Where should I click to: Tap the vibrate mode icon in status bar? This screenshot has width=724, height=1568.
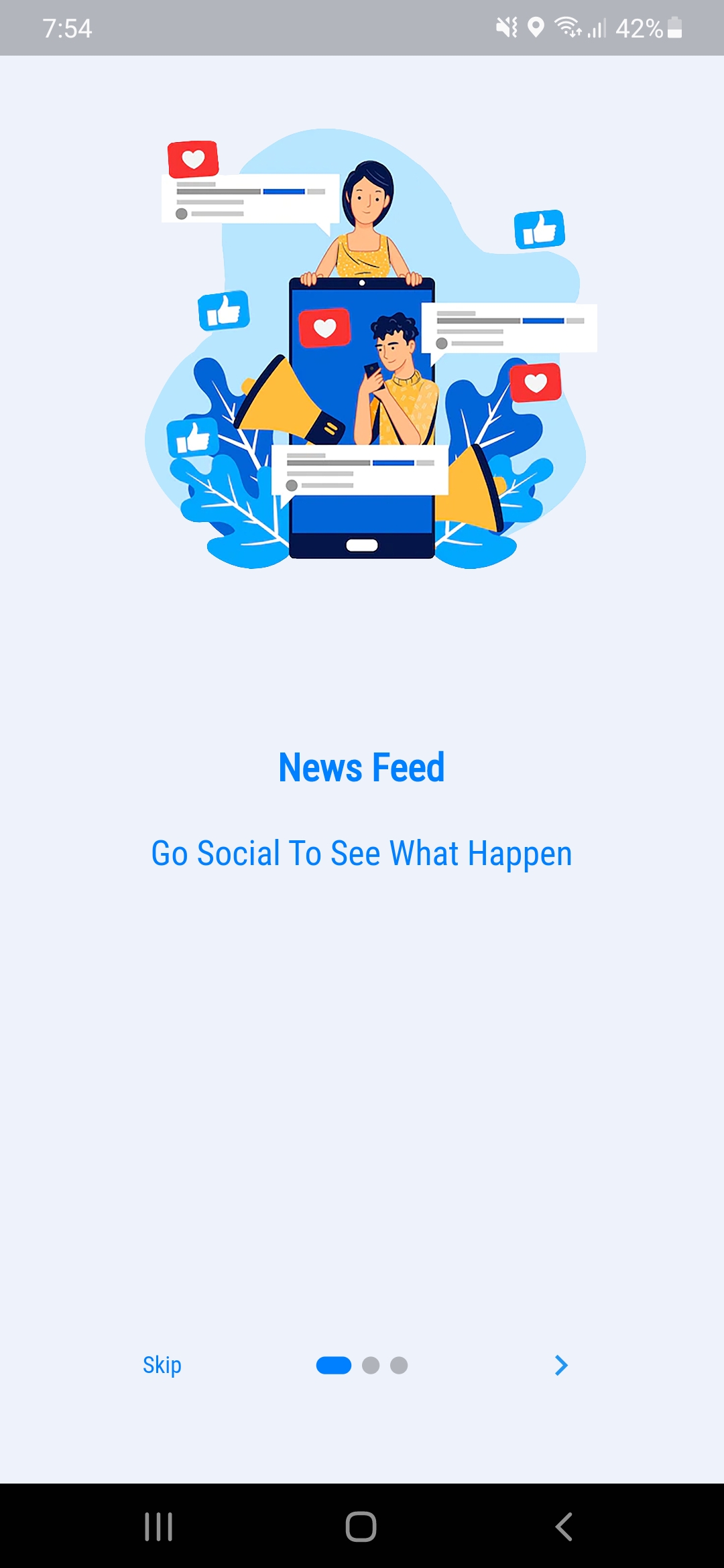pyautogui.click(x=507, y=27)
